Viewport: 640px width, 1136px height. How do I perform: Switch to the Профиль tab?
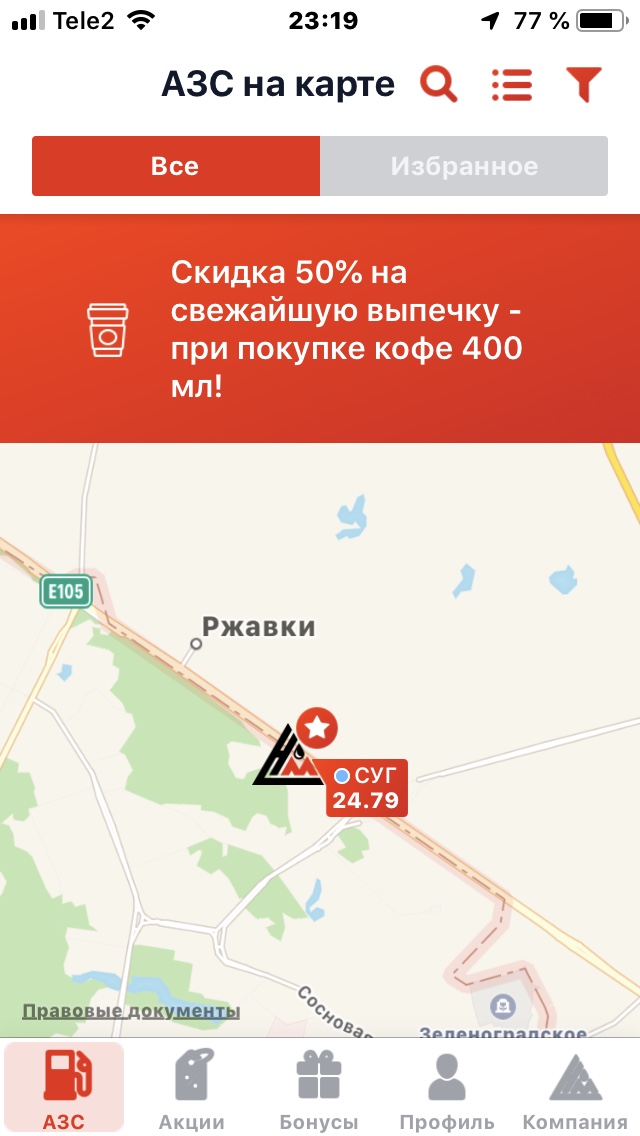447,1089
